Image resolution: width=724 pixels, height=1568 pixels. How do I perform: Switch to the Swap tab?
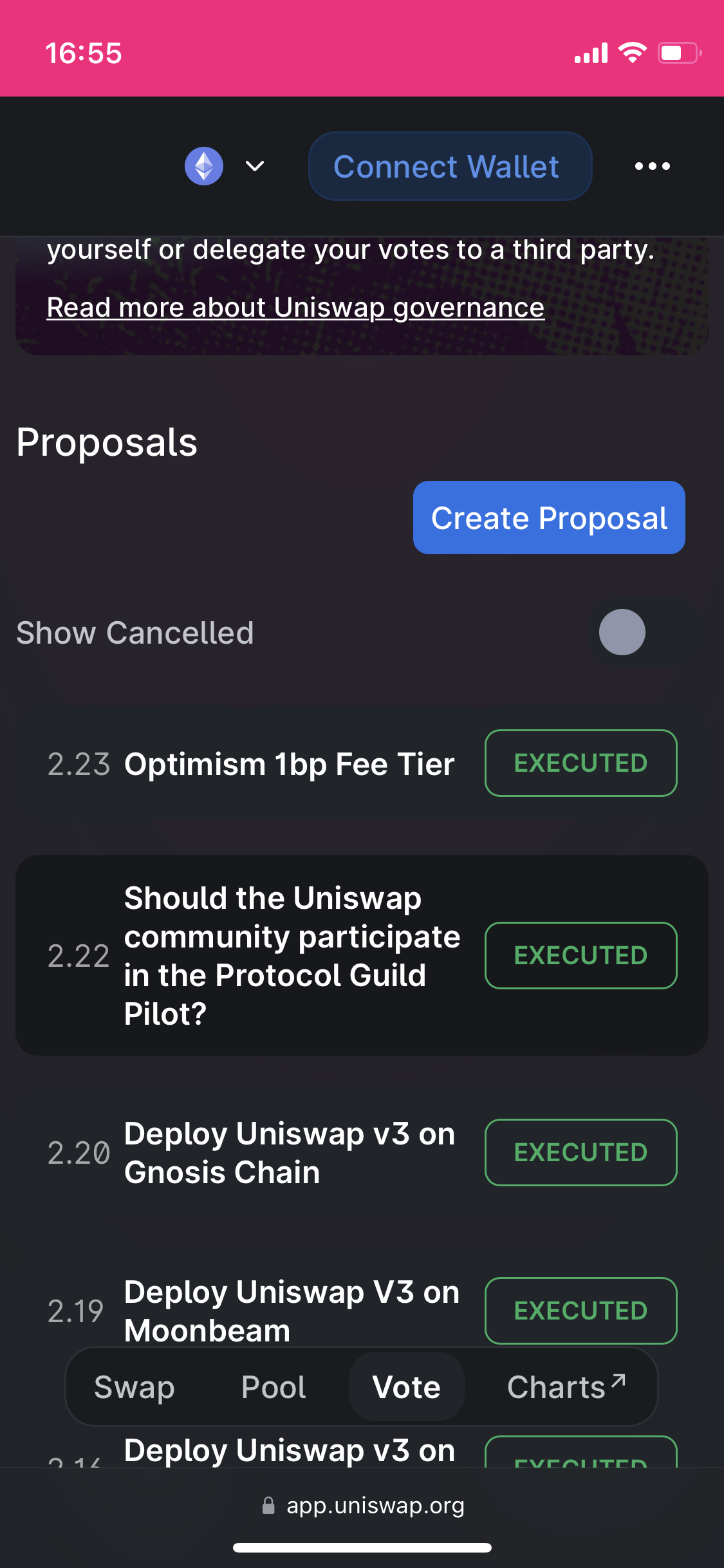point(135,1387)
